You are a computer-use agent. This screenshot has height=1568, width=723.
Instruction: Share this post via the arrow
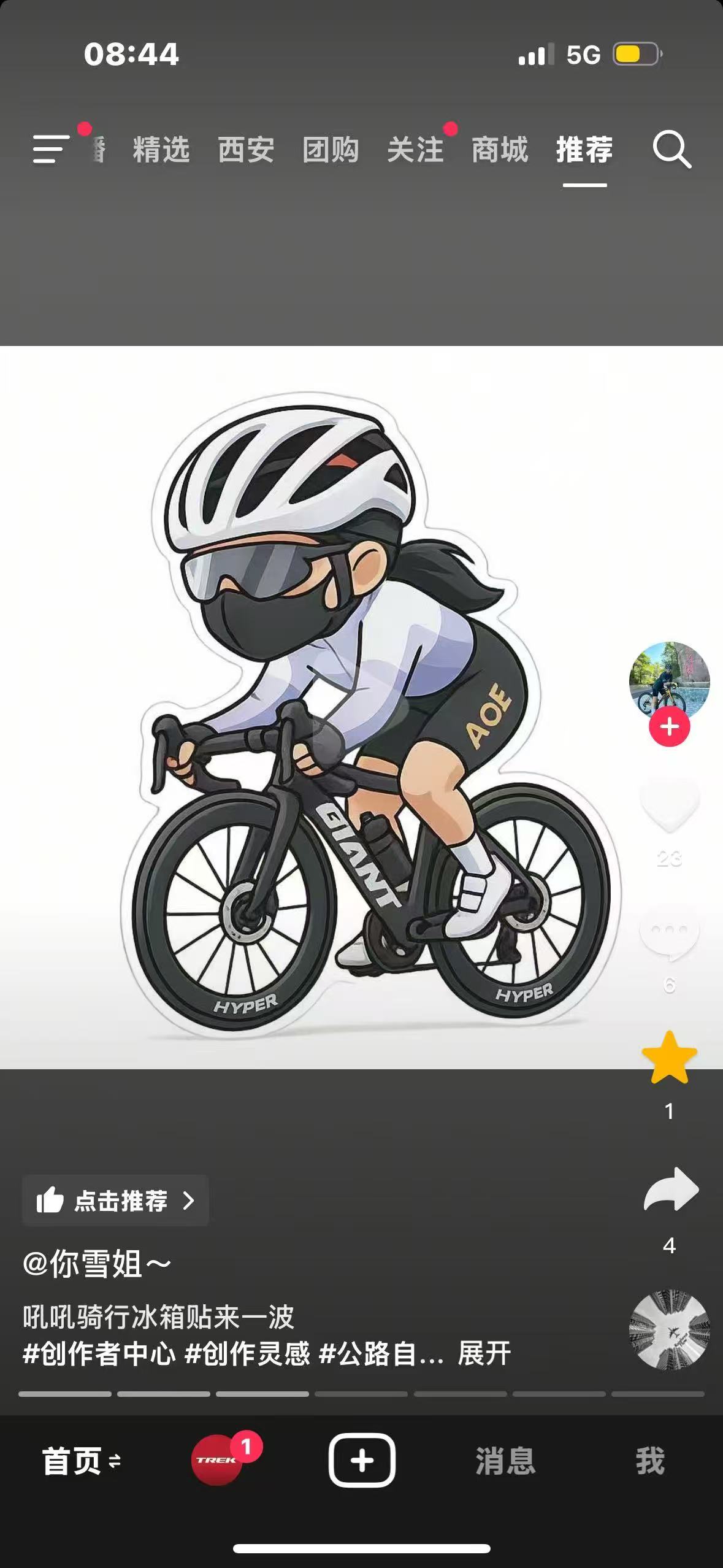click(670, 1189)
